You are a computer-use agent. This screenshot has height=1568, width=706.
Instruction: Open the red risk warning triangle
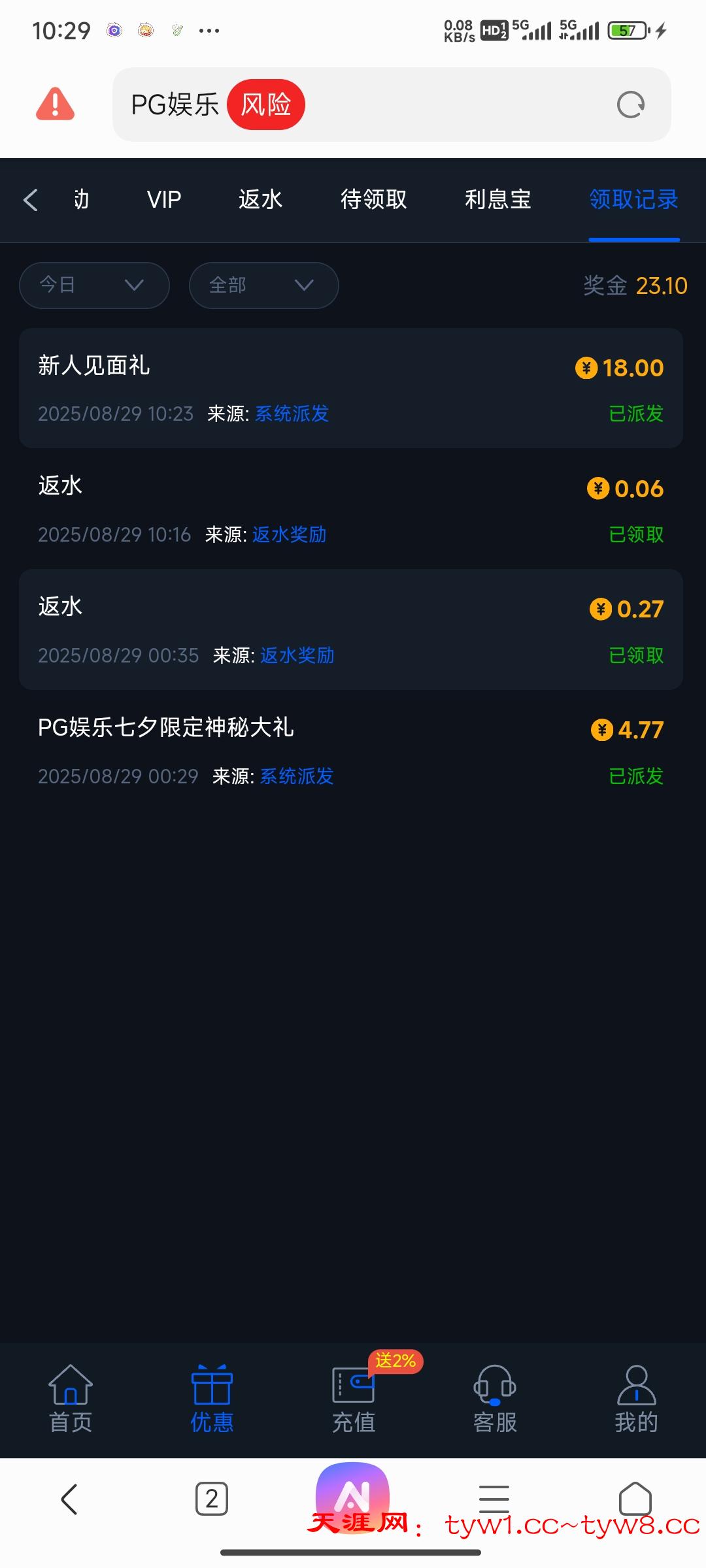pyautogui.click(x=55, y=105)
